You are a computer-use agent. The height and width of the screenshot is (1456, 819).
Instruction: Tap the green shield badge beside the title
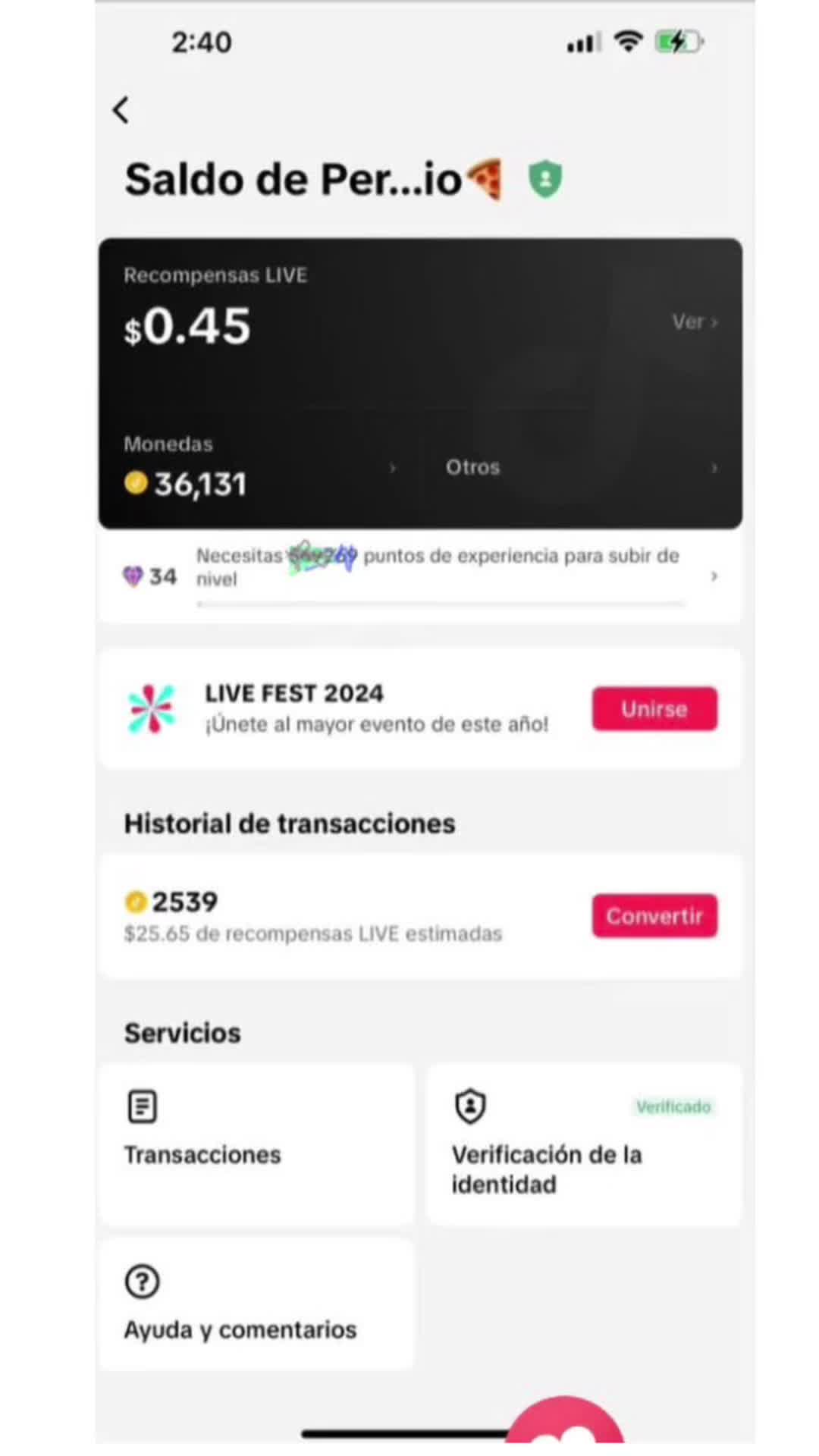point(544,179)
